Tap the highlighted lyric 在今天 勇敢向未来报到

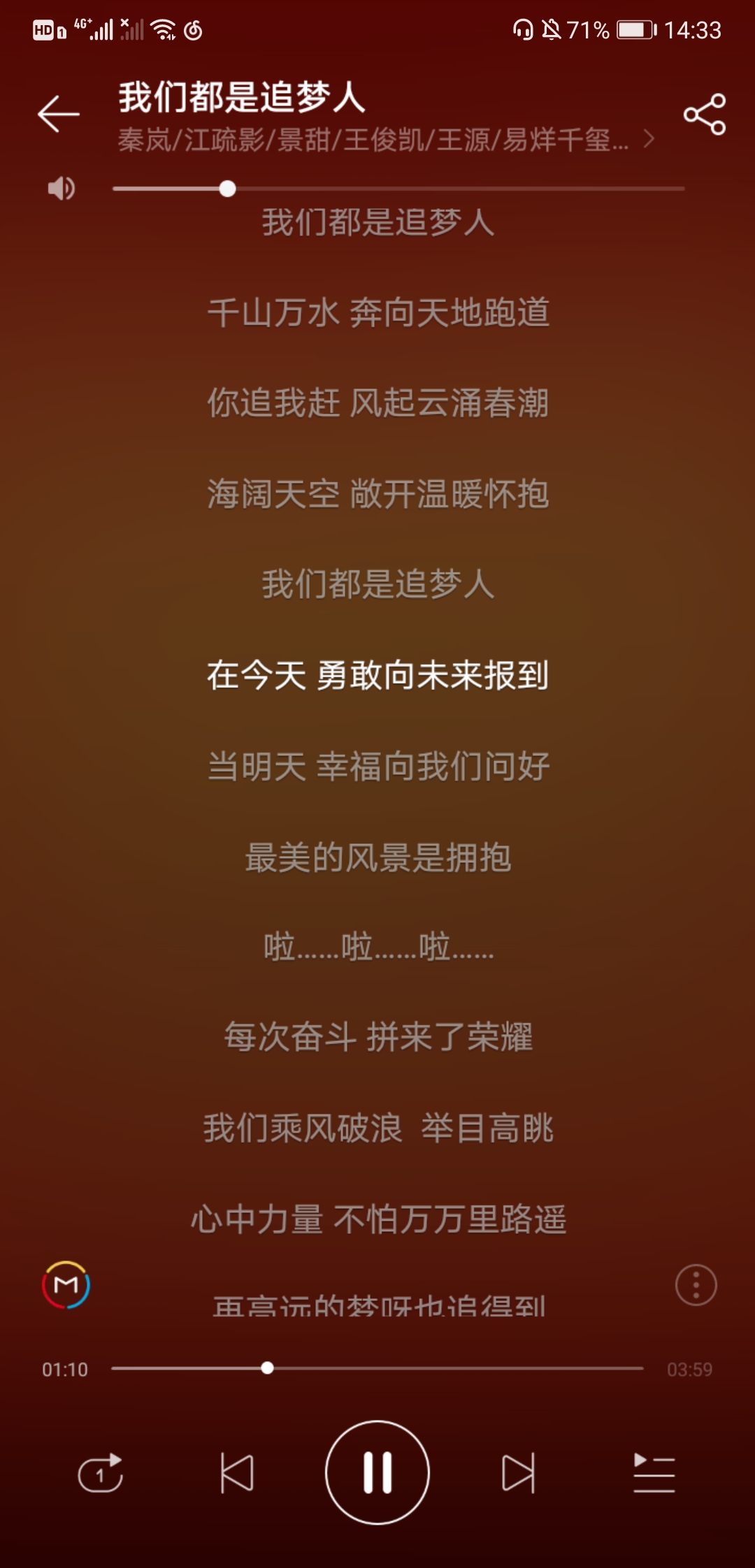coord(377,676)
